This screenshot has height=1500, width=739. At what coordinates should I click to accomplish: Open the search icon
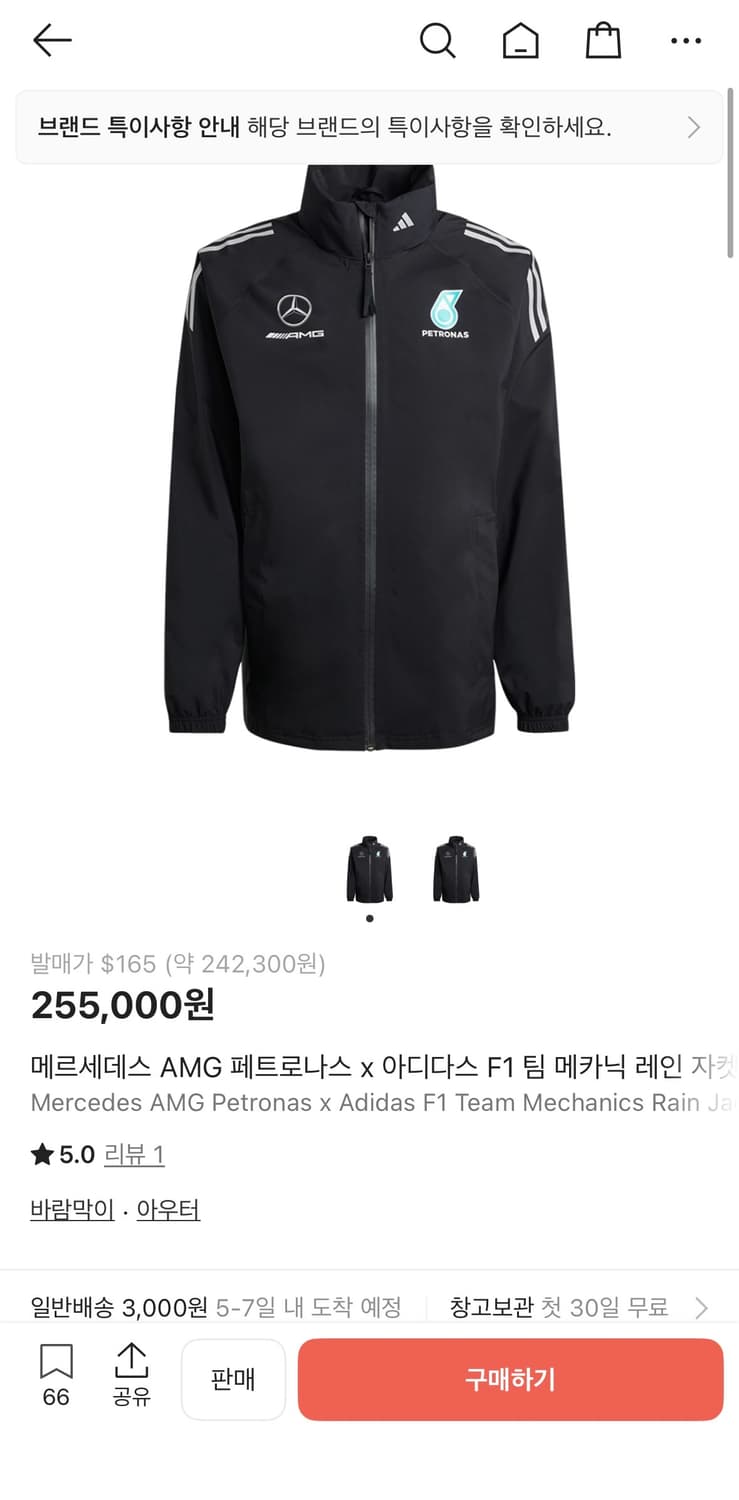(438, 41)
